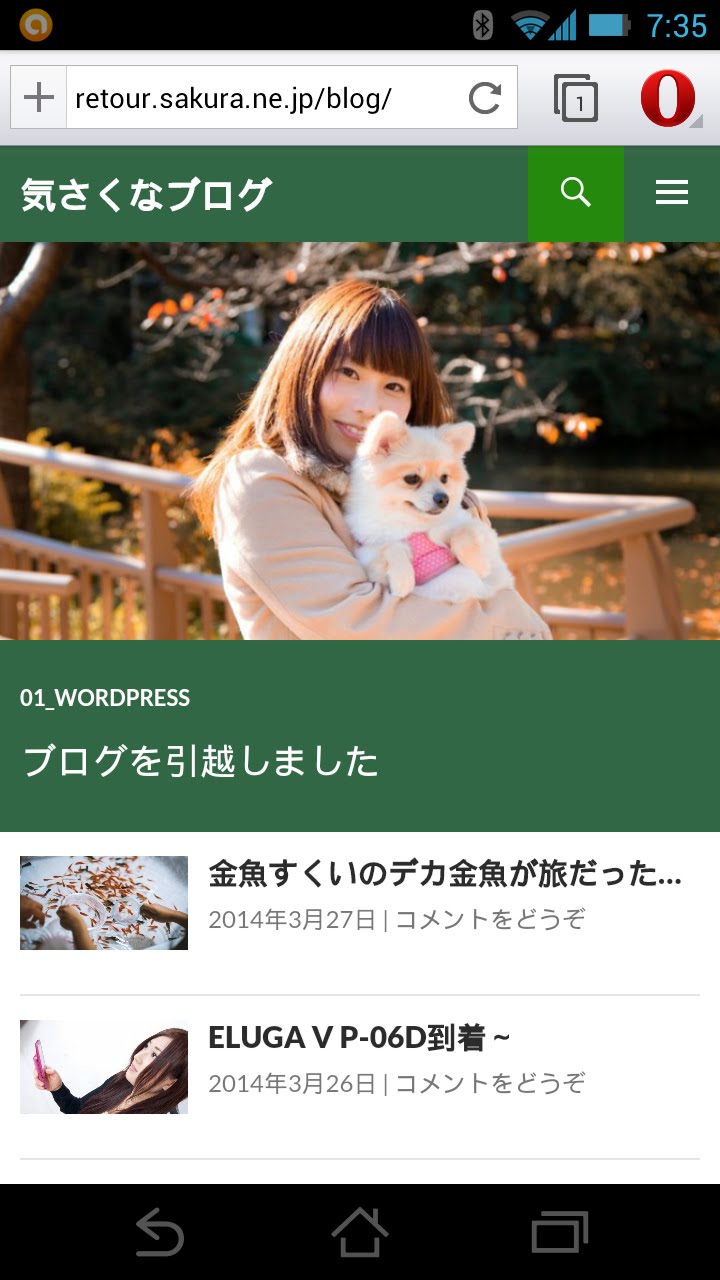Comment on the 2014年3月26日 post
Viewport: 720px width, 1280px height.
pyautogui.click(x=490, y=1083)
